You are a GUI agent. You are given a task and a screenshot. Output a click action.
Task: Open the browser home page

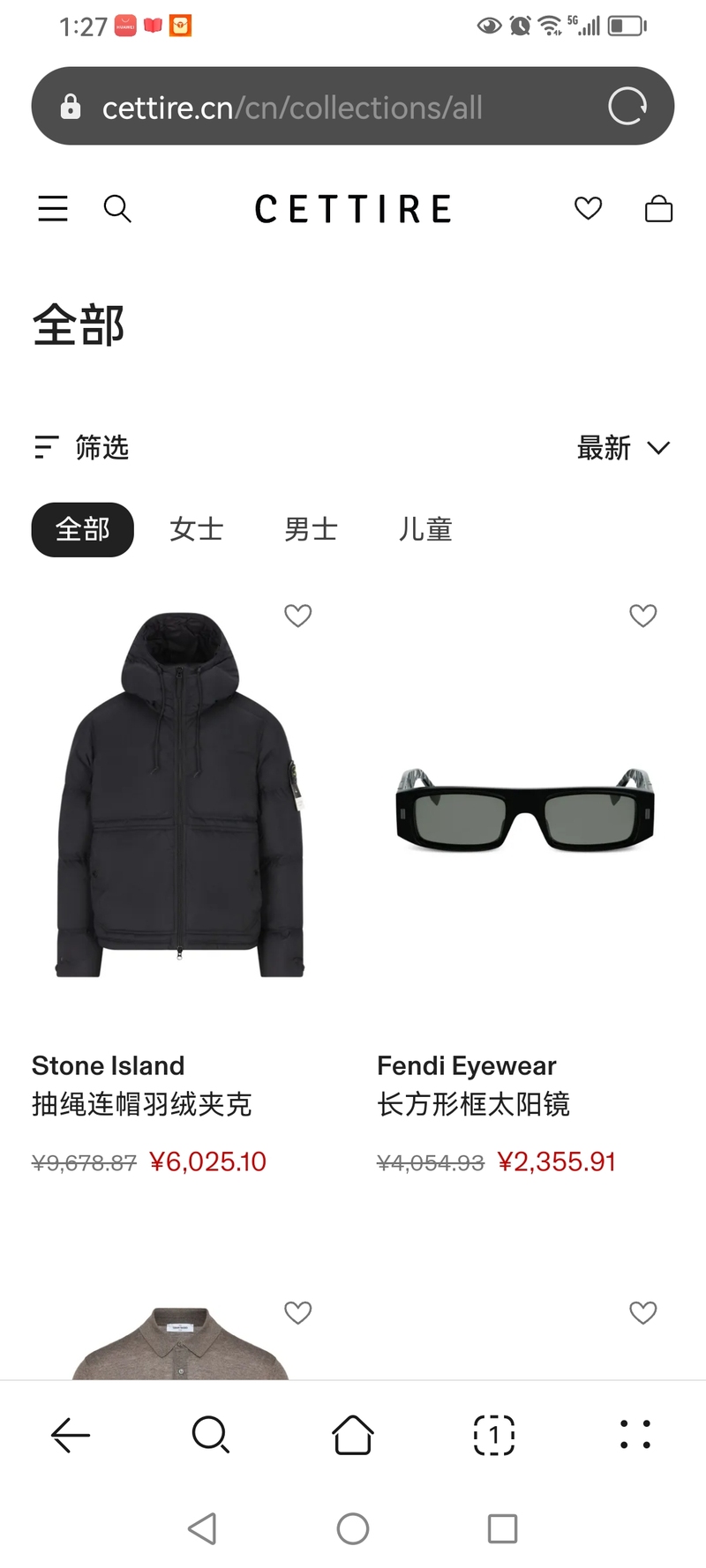coord(353,1436)
